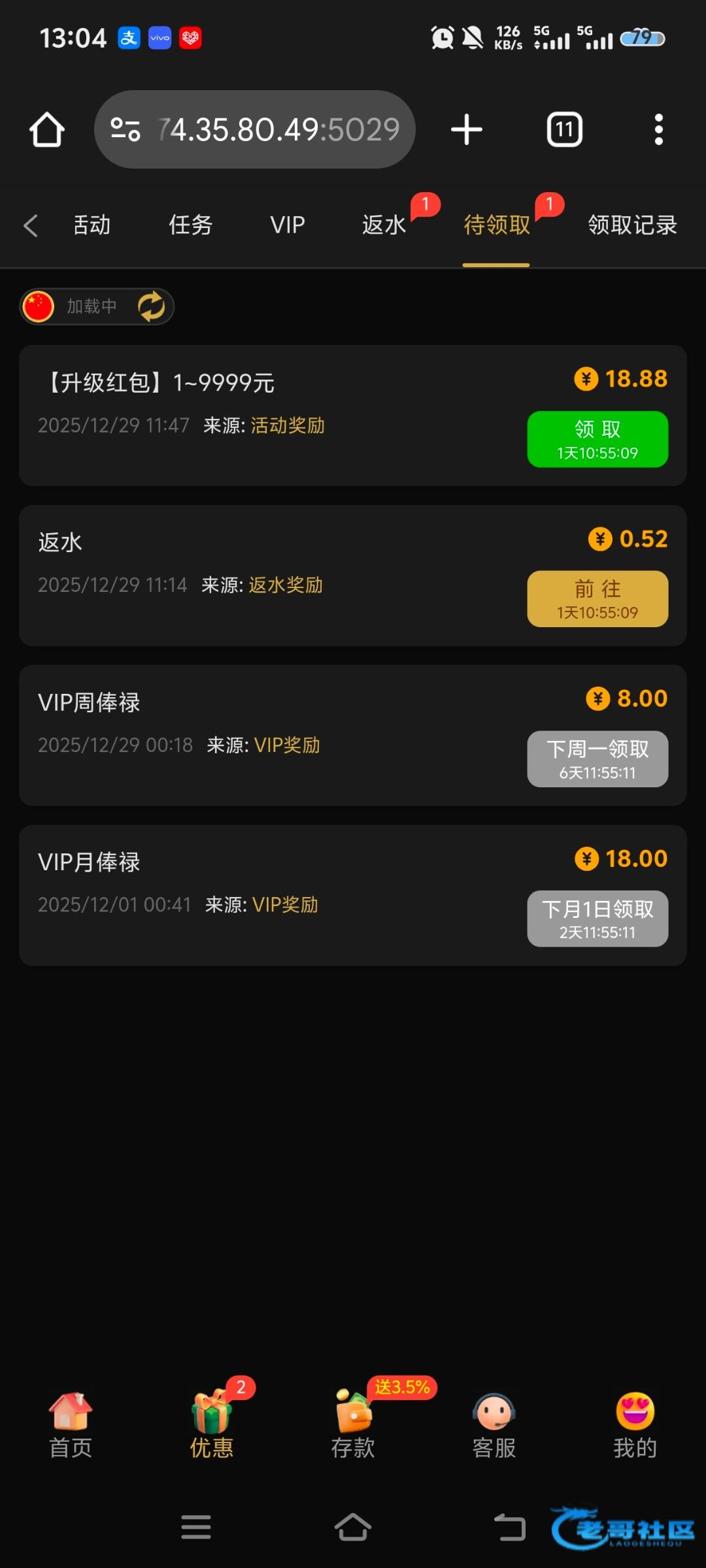Tap the browser home icon

(47, 129)
